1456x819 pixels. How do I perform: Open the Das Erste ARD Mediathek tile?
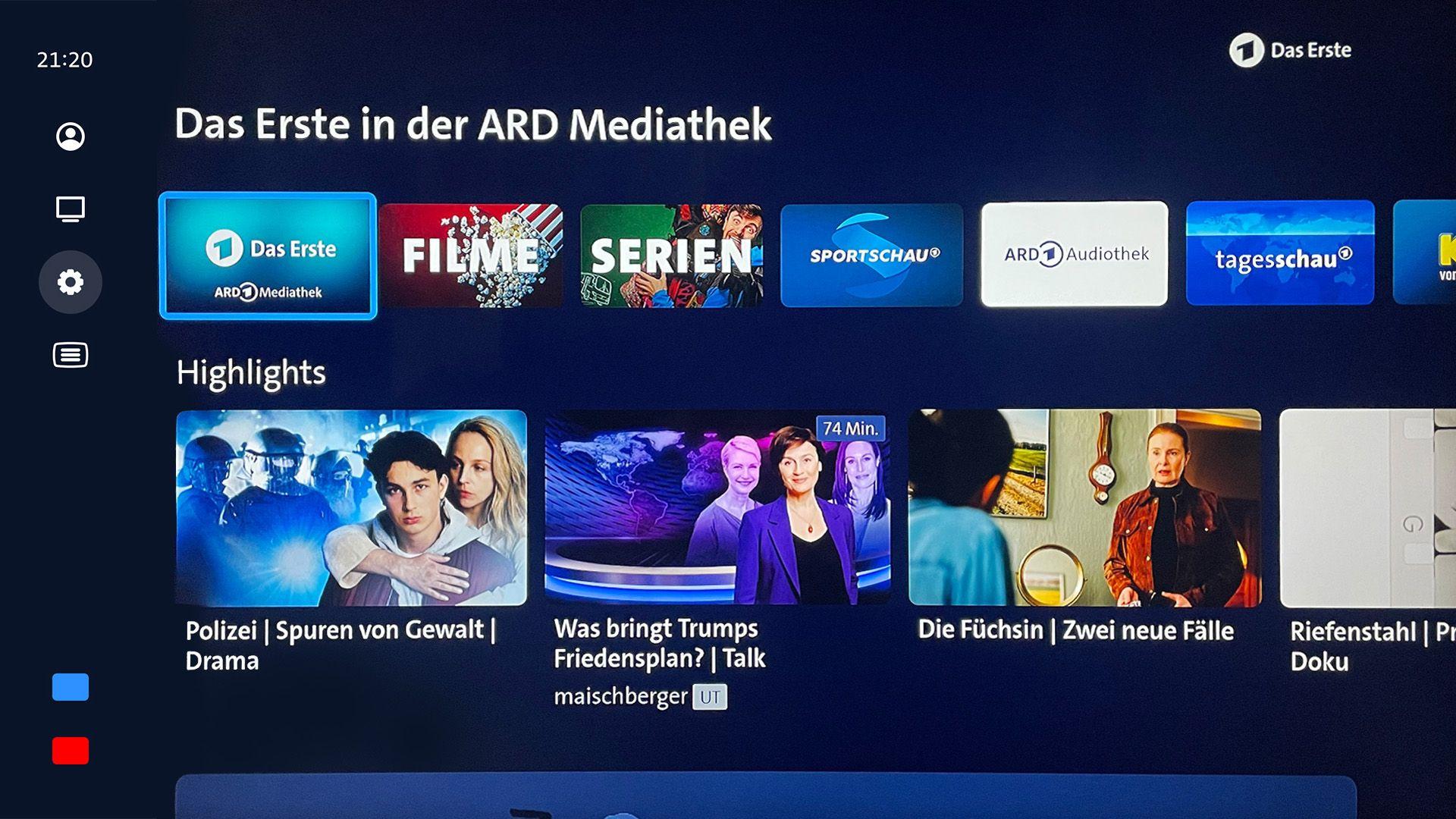coord(268,256)
